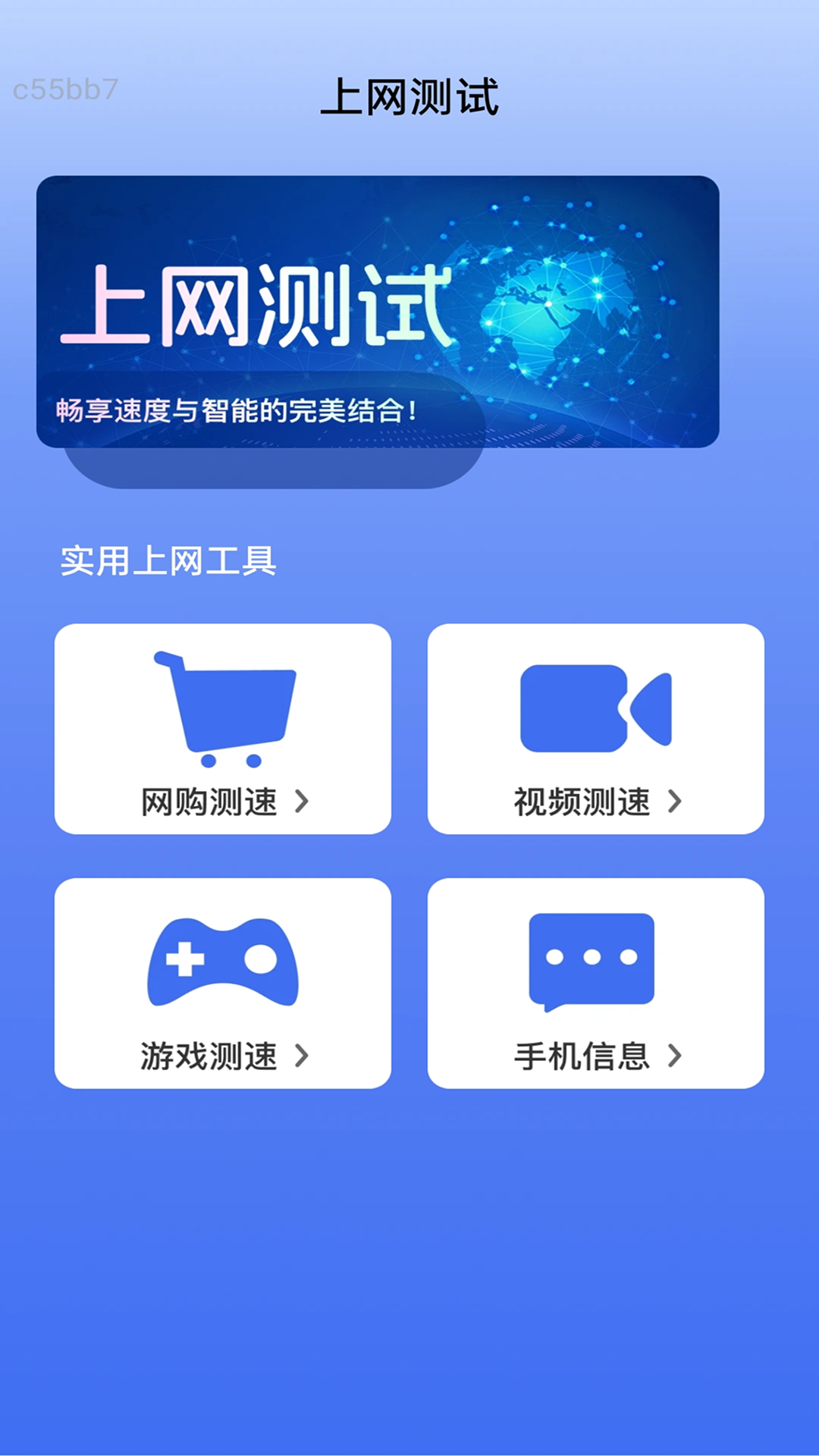Expand 游戏测速 with its chevron
This screenshot has width=819, height=1456.
click(303, 1054)
